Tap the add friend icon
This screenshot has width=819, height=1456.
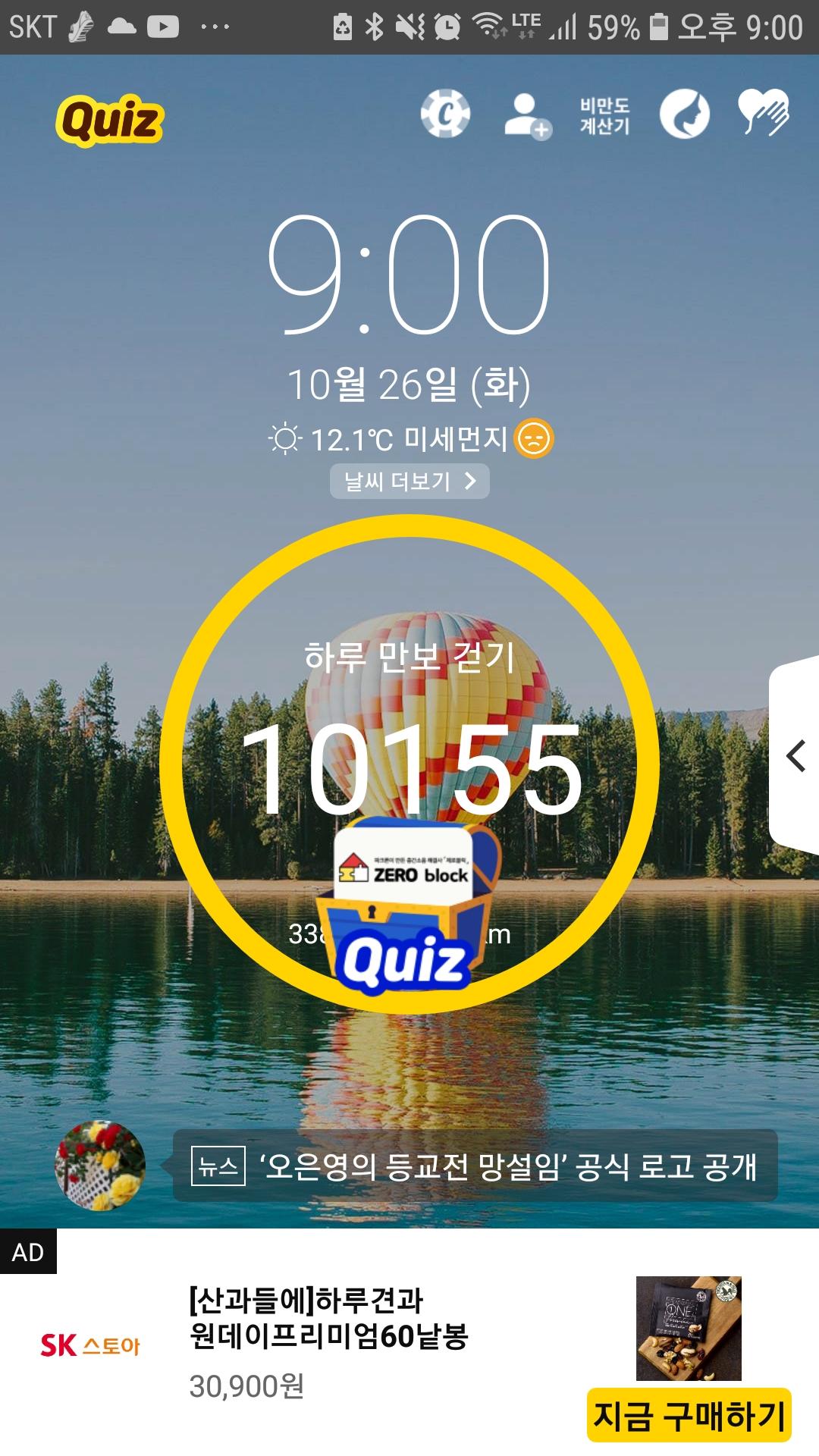[x=526, y=115]
